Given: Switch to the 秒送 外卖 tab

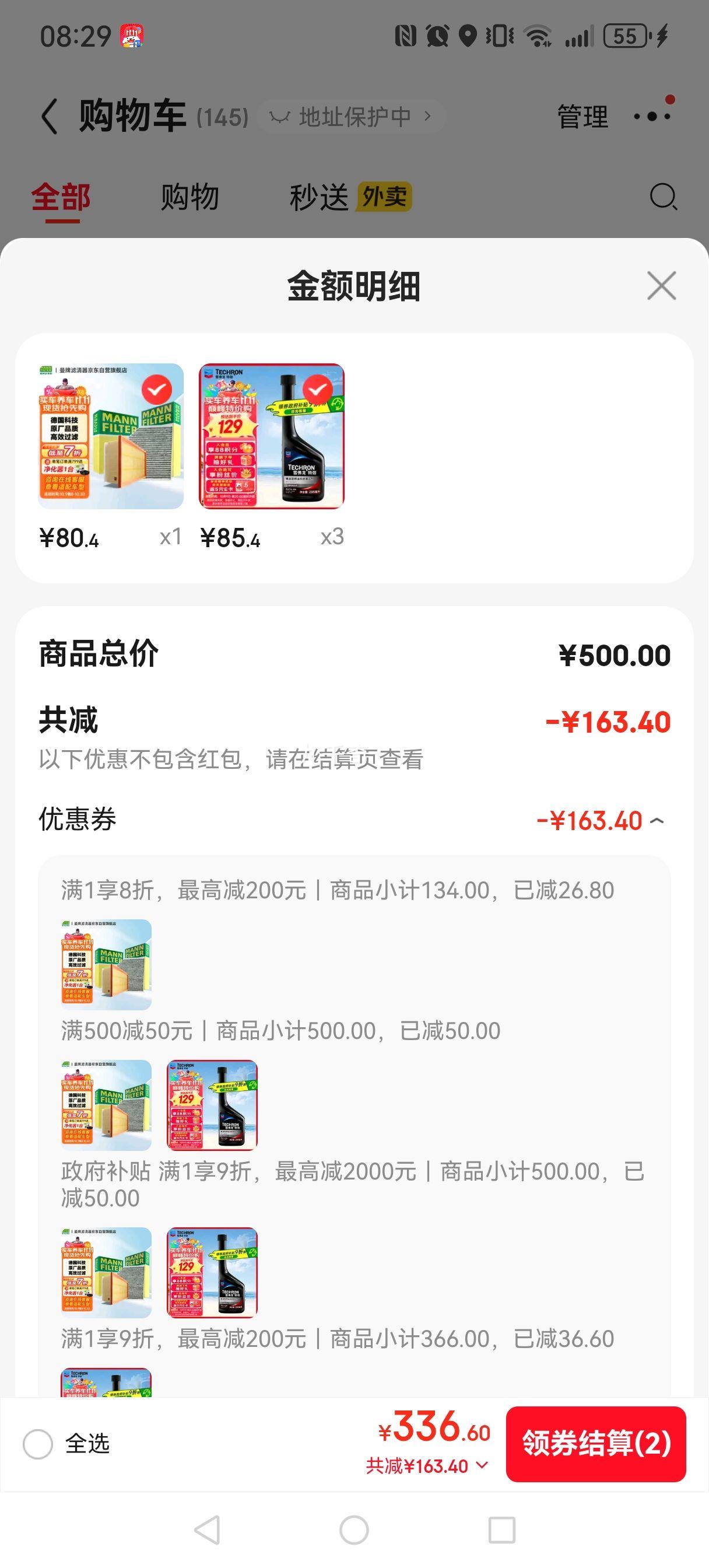Looking at the screenshot, I should click(x=350, y=197).
